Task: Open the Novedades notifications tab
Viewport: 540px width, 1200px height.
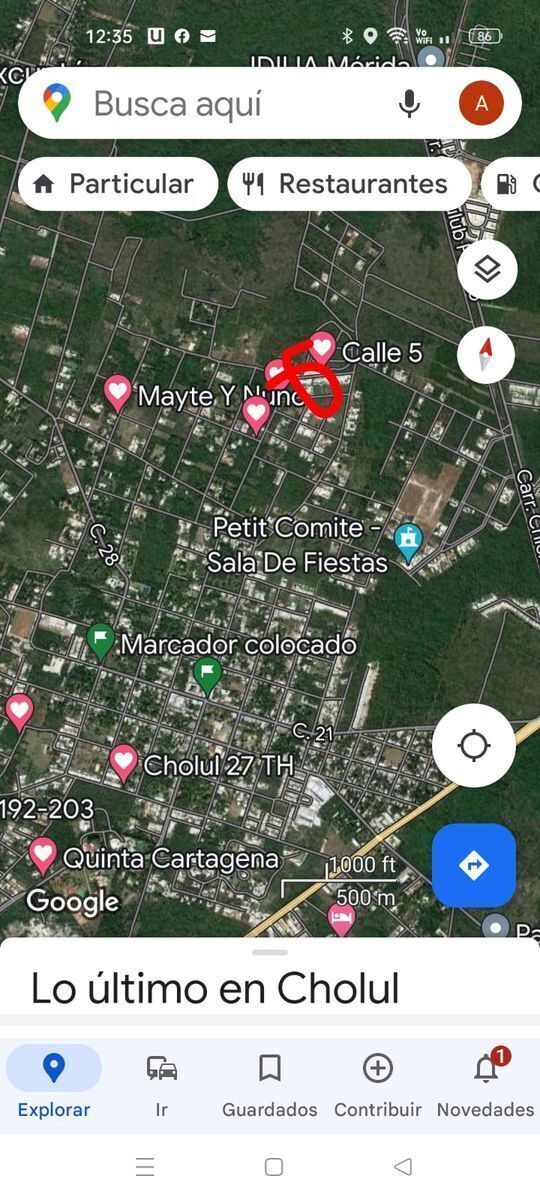Action: (x=486, y=1083)
